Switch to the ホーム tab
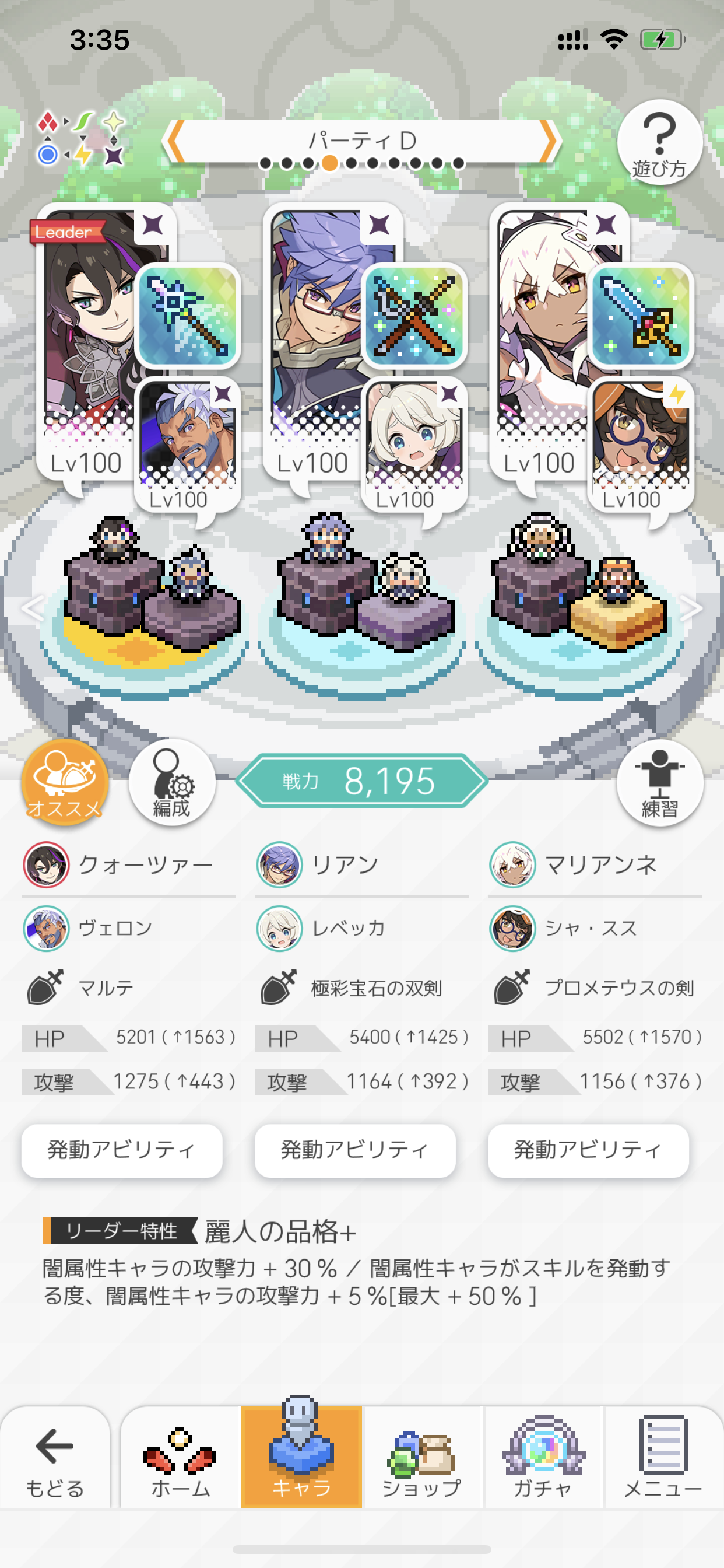 coord(181,1458)
